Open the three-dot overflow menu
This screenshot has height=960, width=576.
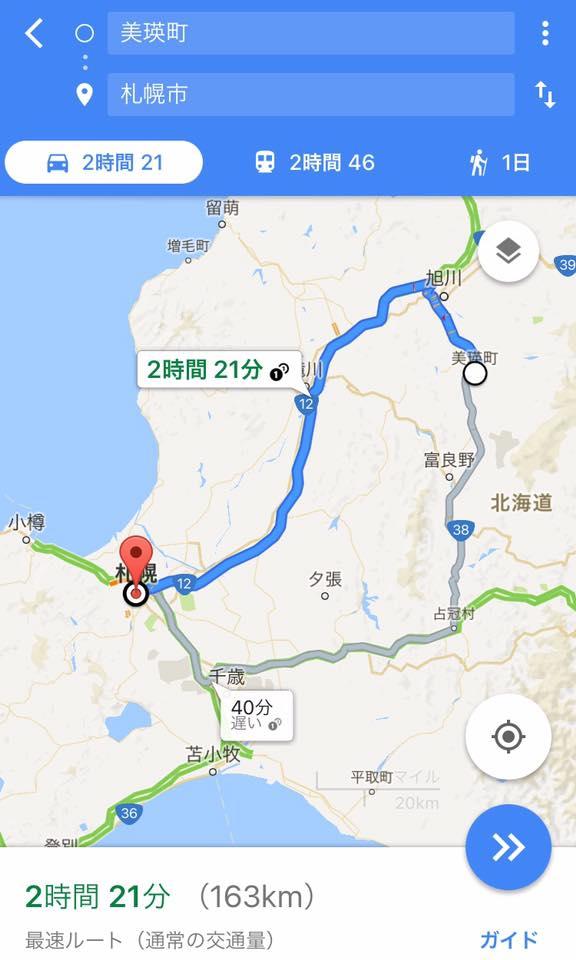[545, 33]
